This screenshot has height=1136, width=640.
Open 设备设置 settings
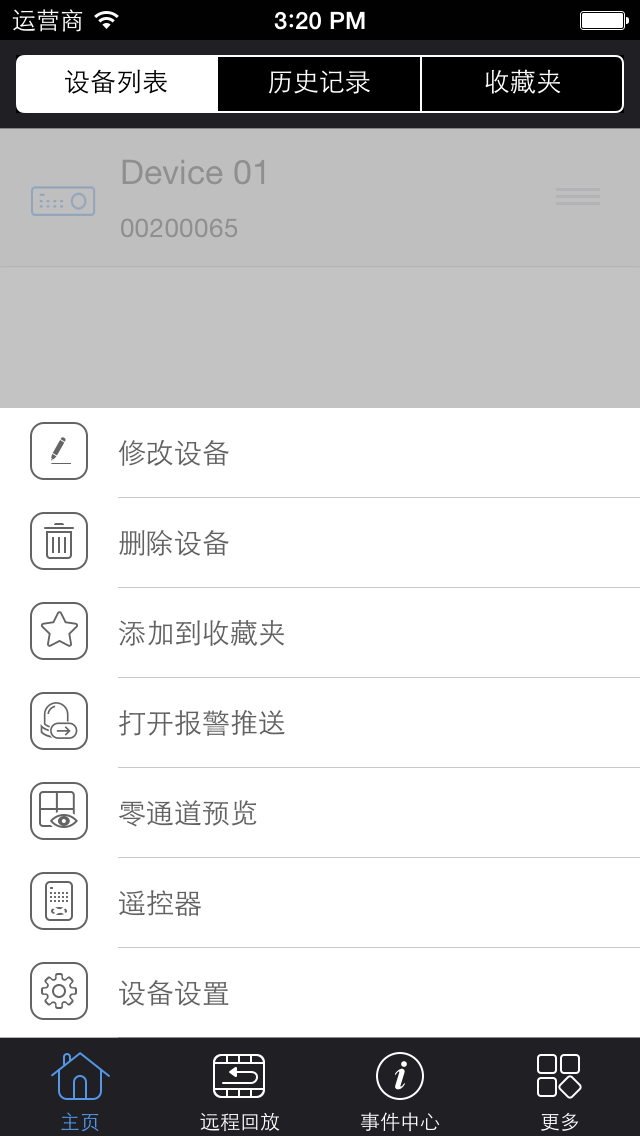[x=174, y=993]
